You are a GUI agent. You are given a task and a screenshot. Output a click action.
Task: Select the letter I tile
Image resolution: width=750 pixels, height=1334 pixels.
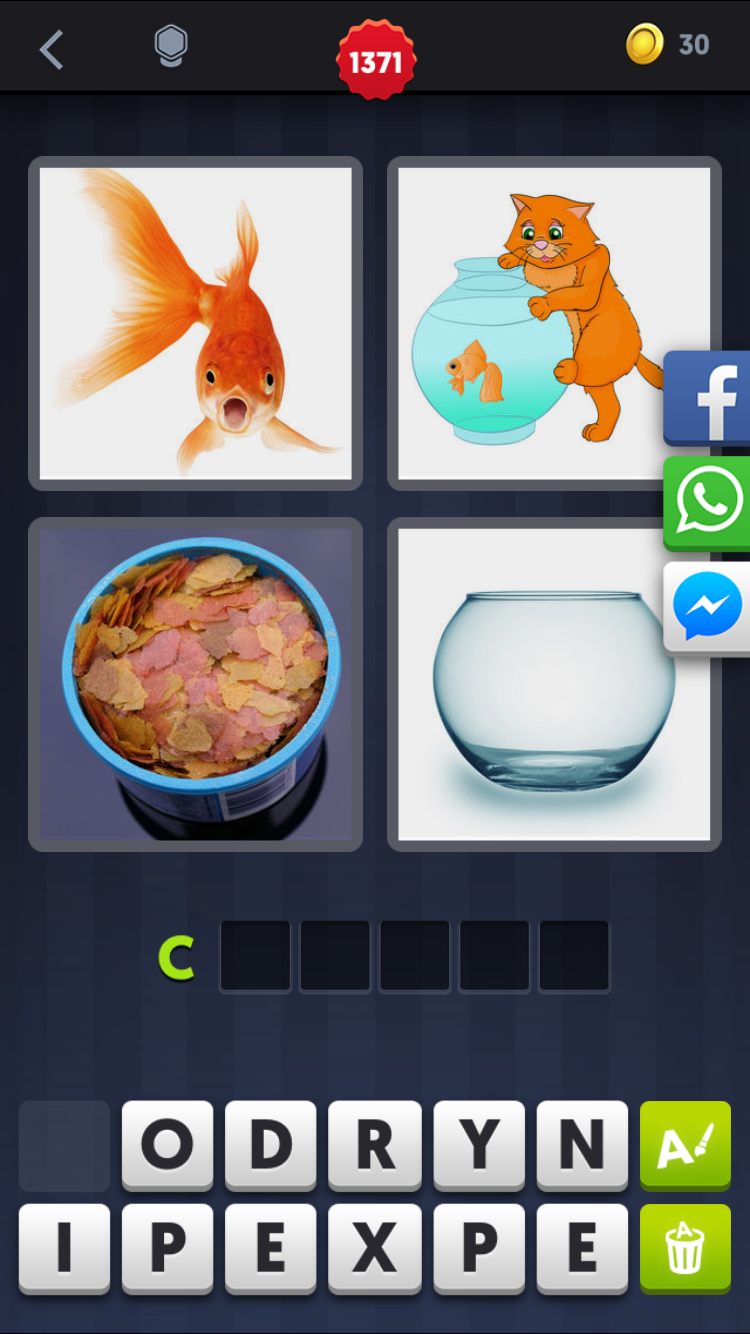64,1249
